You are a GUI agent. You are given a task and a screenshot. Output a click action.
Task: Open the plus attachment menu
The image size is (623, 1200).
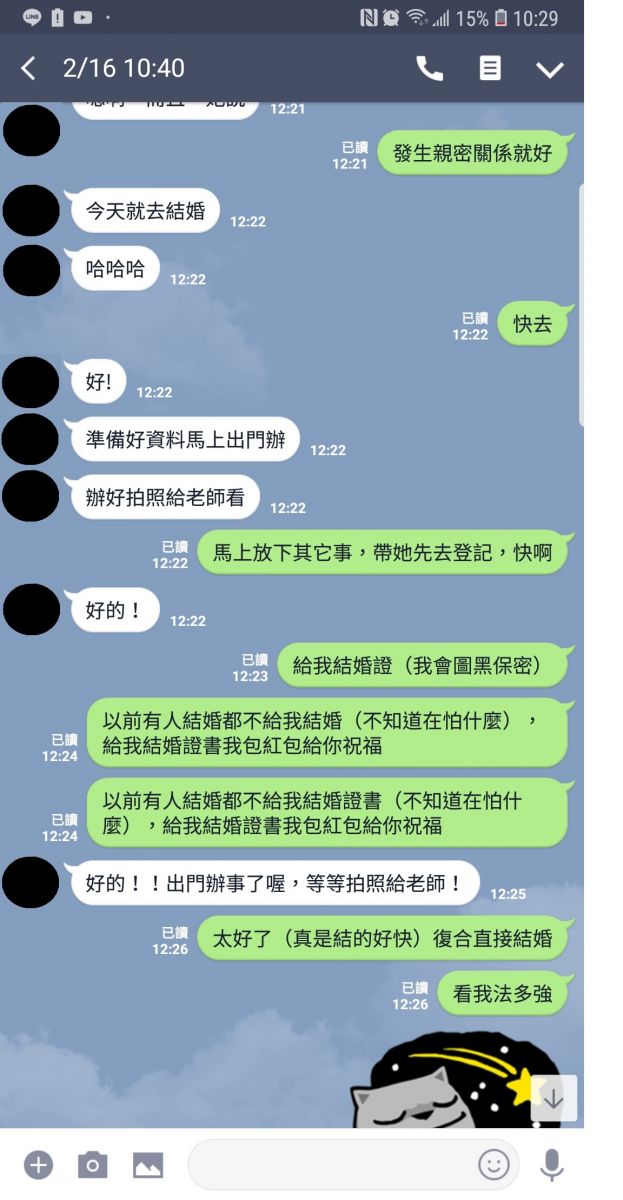coord(38,1164)
